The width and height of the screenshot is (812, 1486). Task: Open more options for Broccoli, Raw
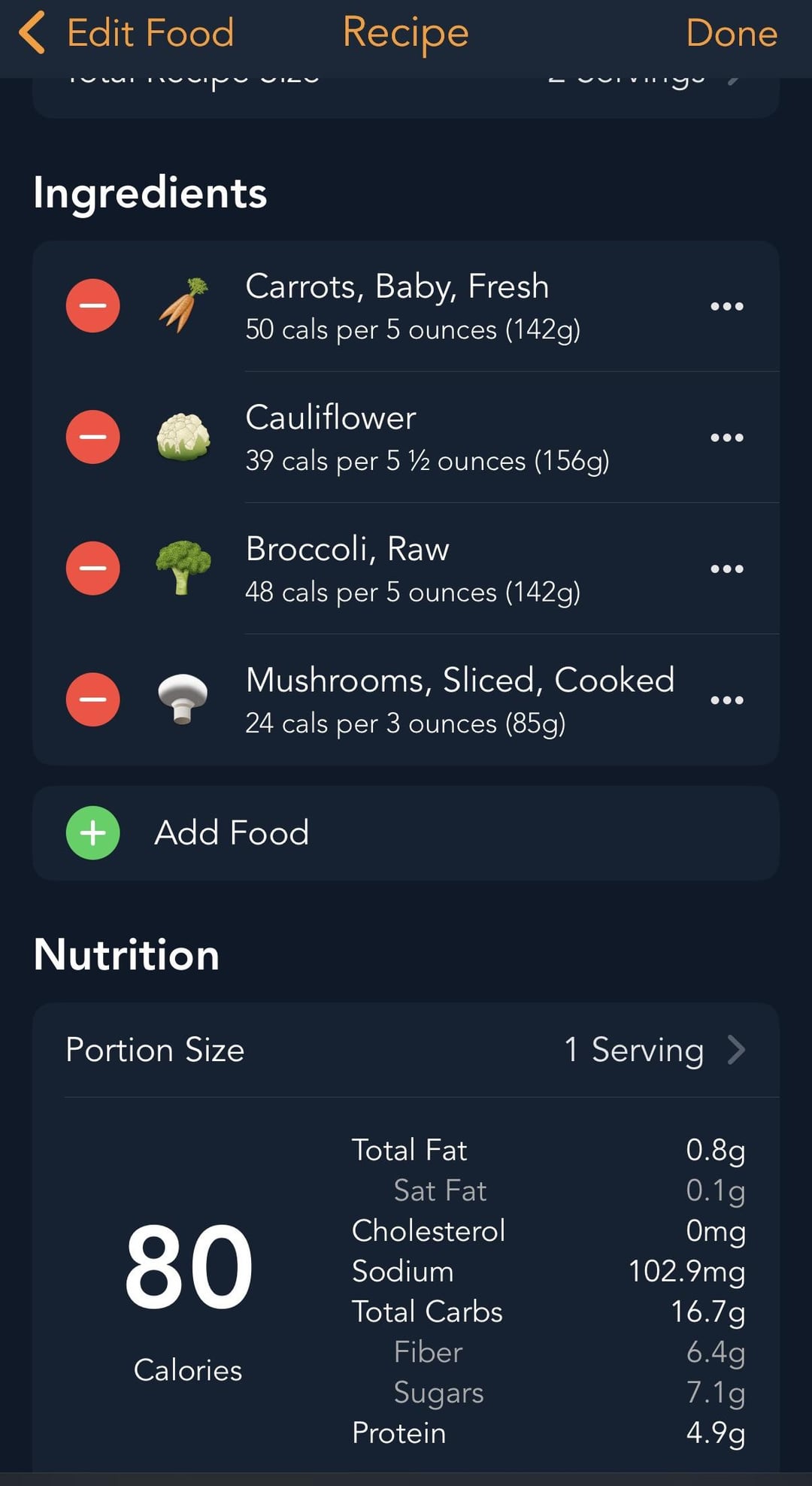(726, 569)
